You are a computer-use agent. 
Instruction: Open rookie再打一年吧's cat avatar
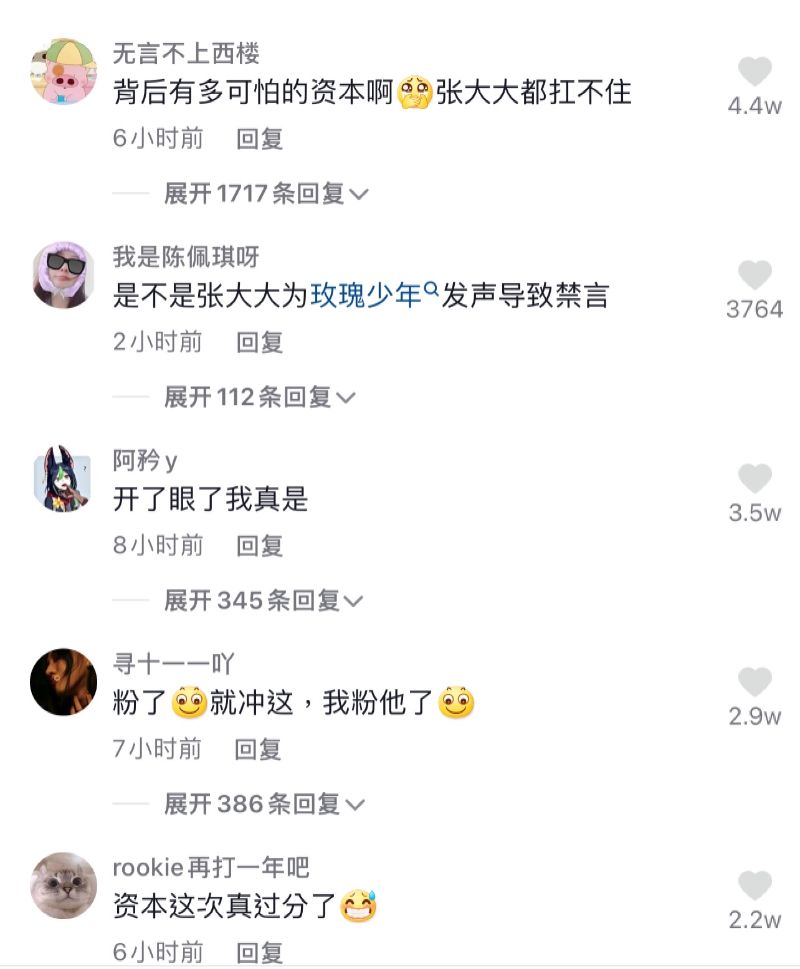63,885
